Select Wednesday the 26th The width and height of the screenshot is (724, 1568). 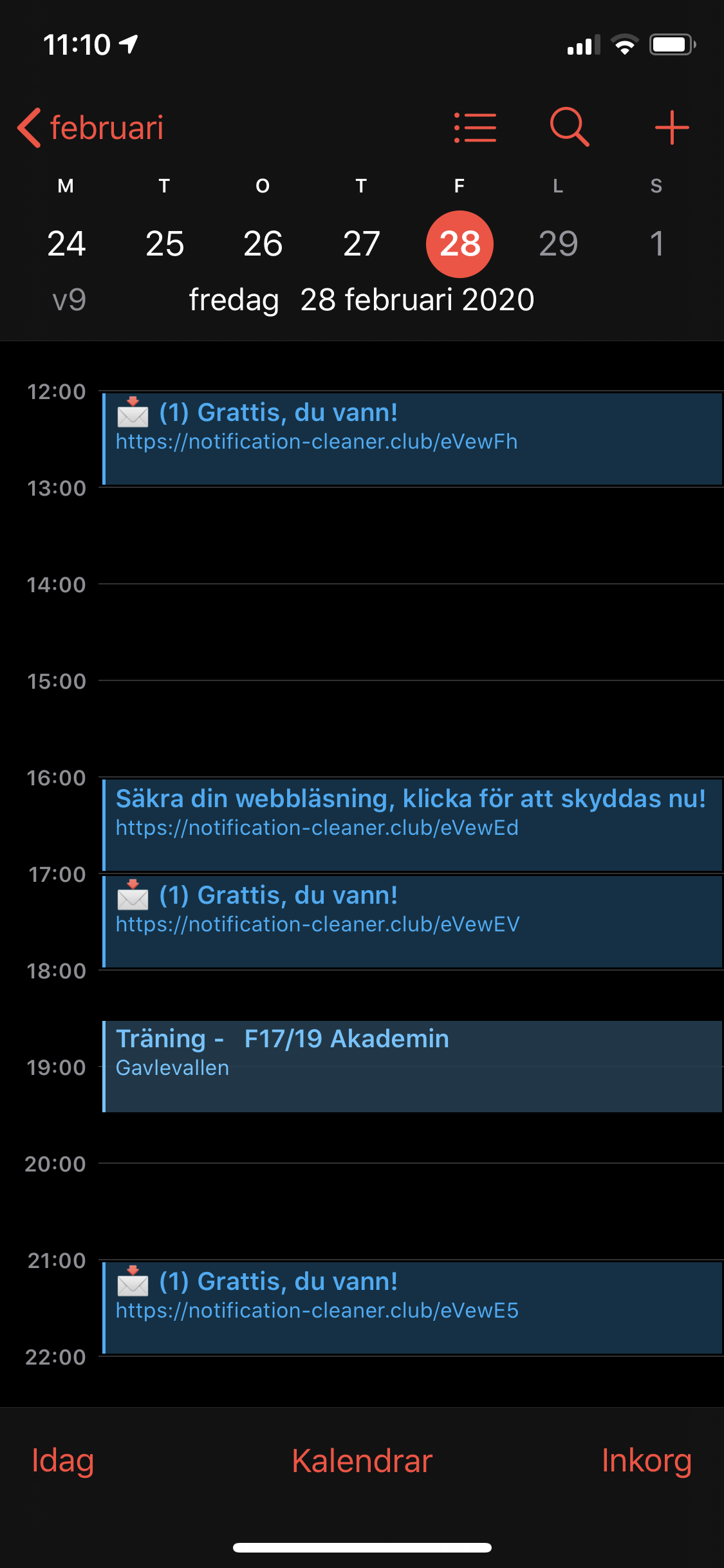click(263, 244)
